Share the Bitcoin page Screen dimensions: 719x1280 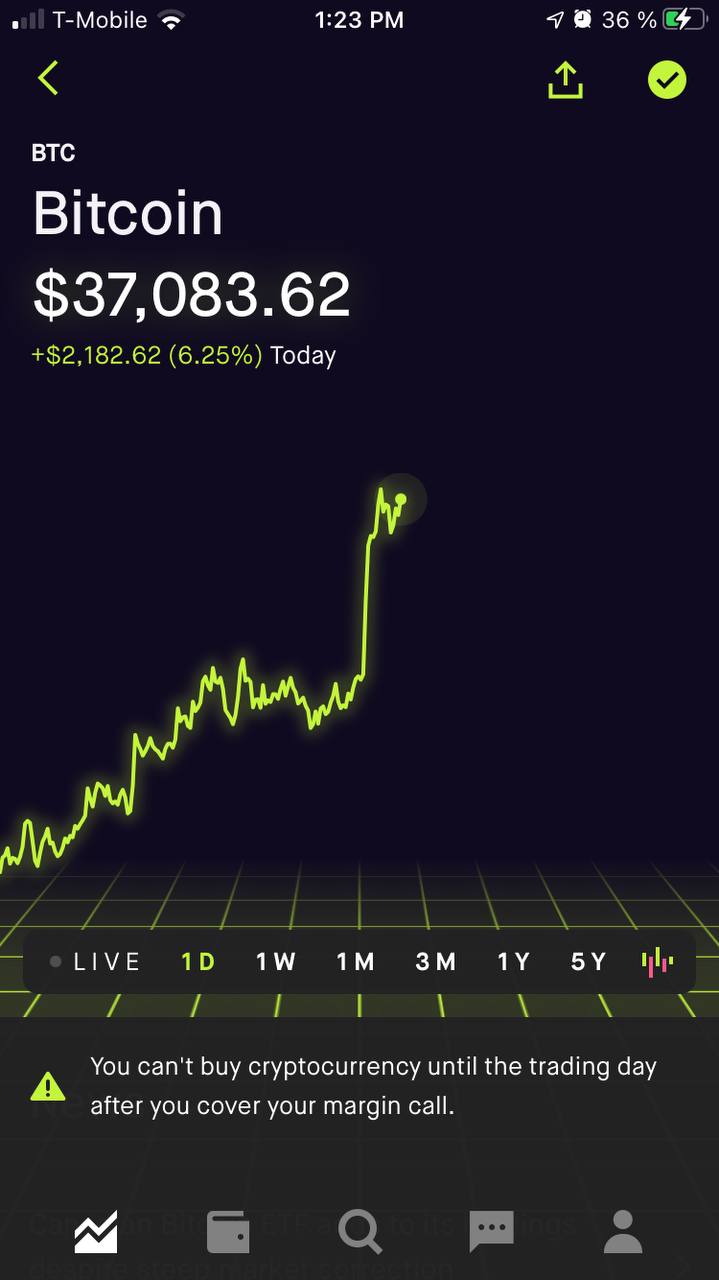click(565, 80)
